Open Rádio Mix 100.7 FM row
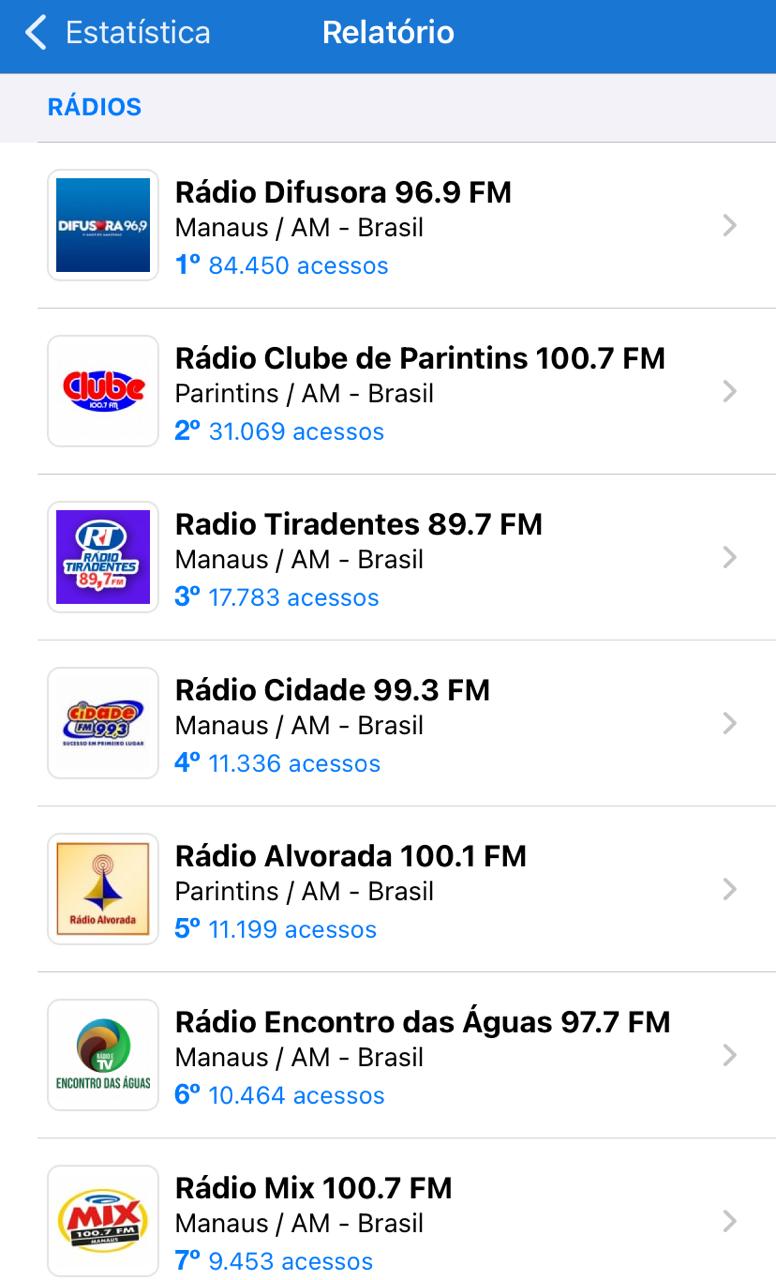Image resolution: width=776 pixels, height=1280 pixels. click(388, 1211)
